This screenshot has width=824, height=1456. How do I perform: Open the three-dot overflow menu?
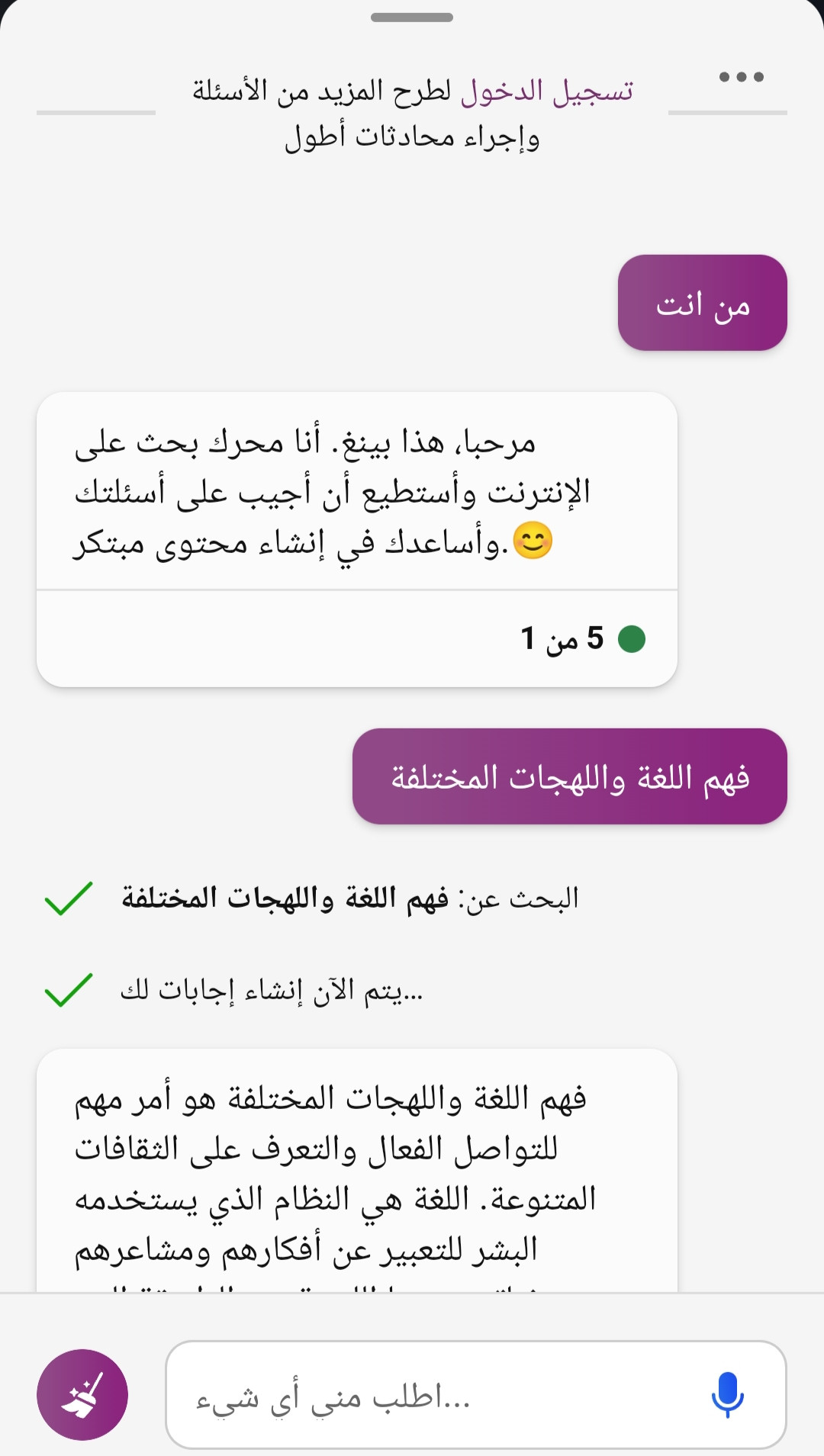(x=741, y=77)
